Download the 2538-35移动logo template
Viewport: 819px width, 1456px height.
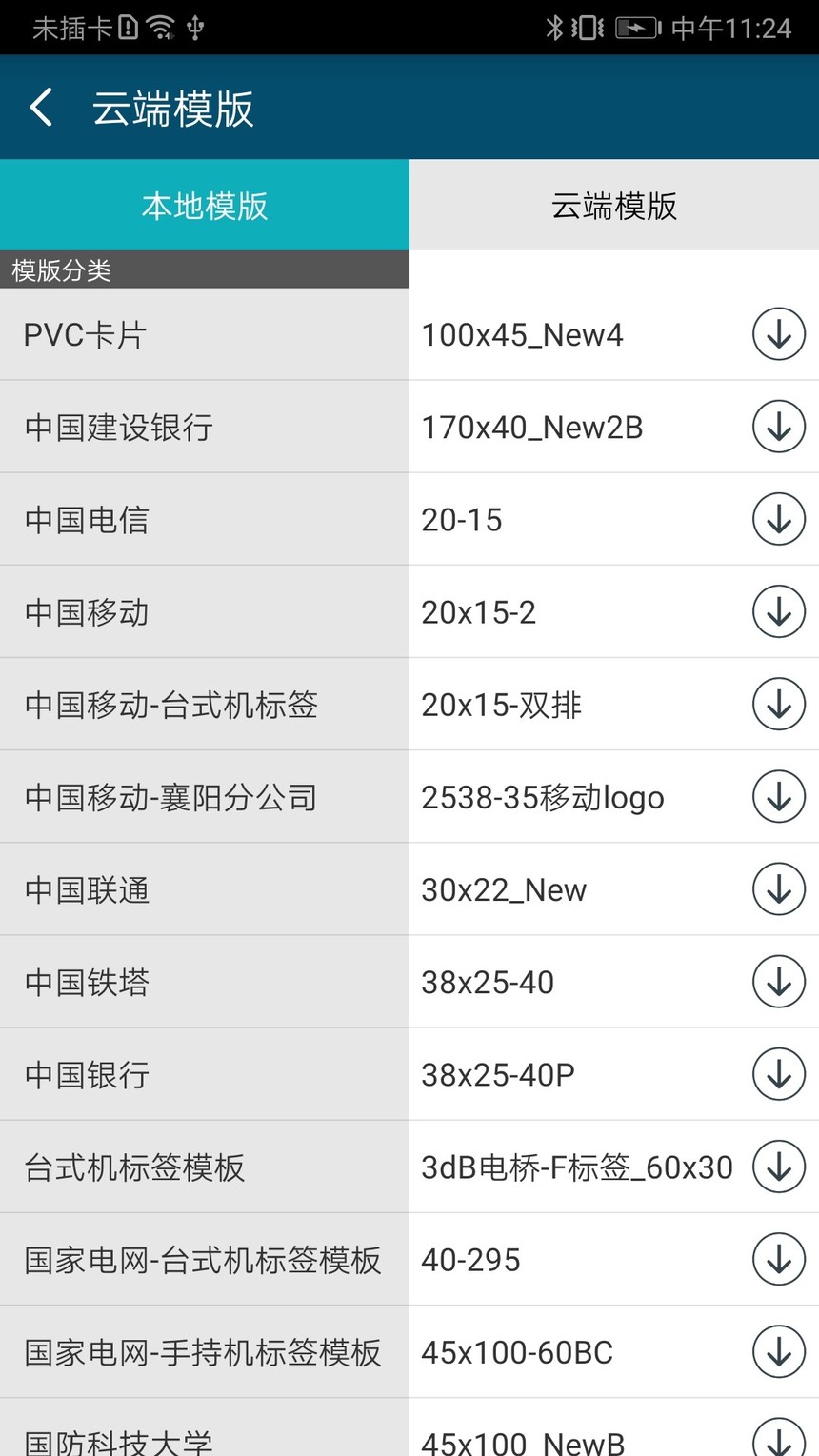[x=779, y=796]
